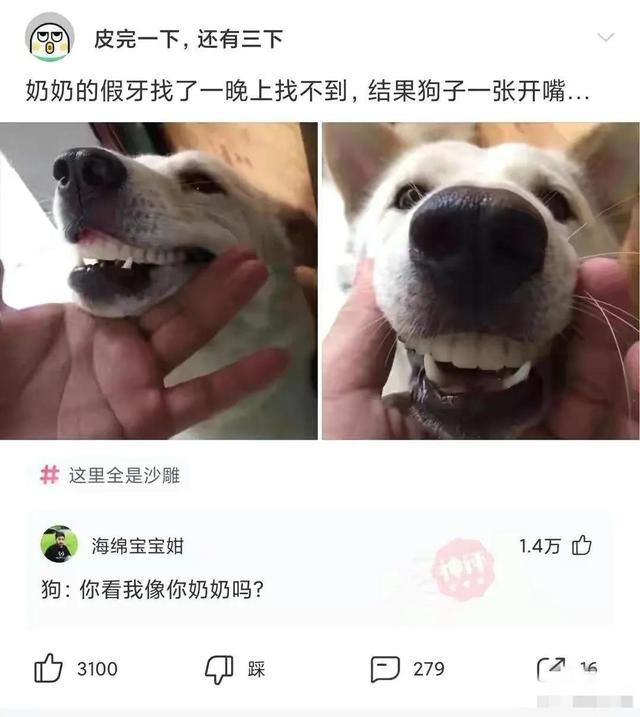The width and height of the screenshot is (640, 717).
Task: Open the right dog photo with dentures
Action: 480,281
